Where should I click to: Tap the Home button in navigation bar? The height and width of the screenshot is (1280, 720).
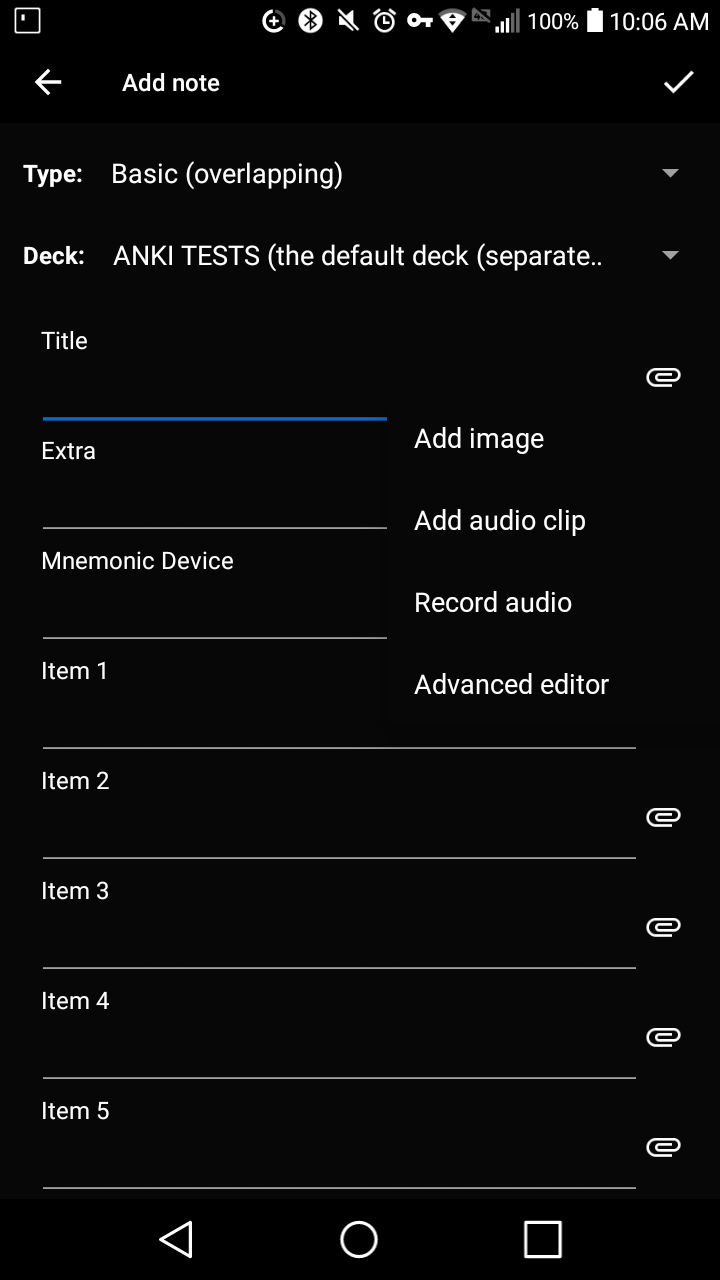tap(358, 1239)
